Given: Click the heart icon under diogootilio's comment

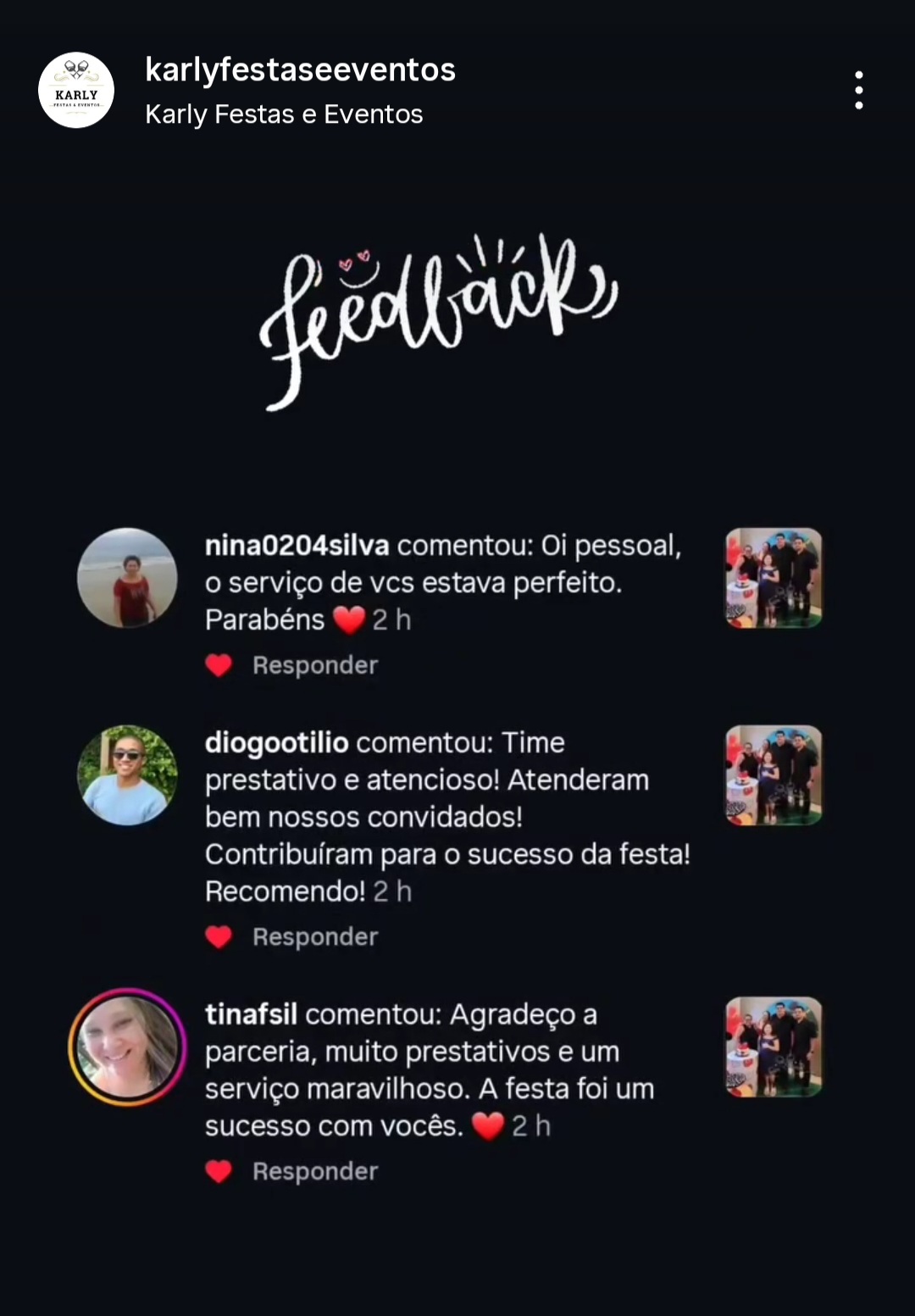Looking at the screenshot, I should 219,936.
